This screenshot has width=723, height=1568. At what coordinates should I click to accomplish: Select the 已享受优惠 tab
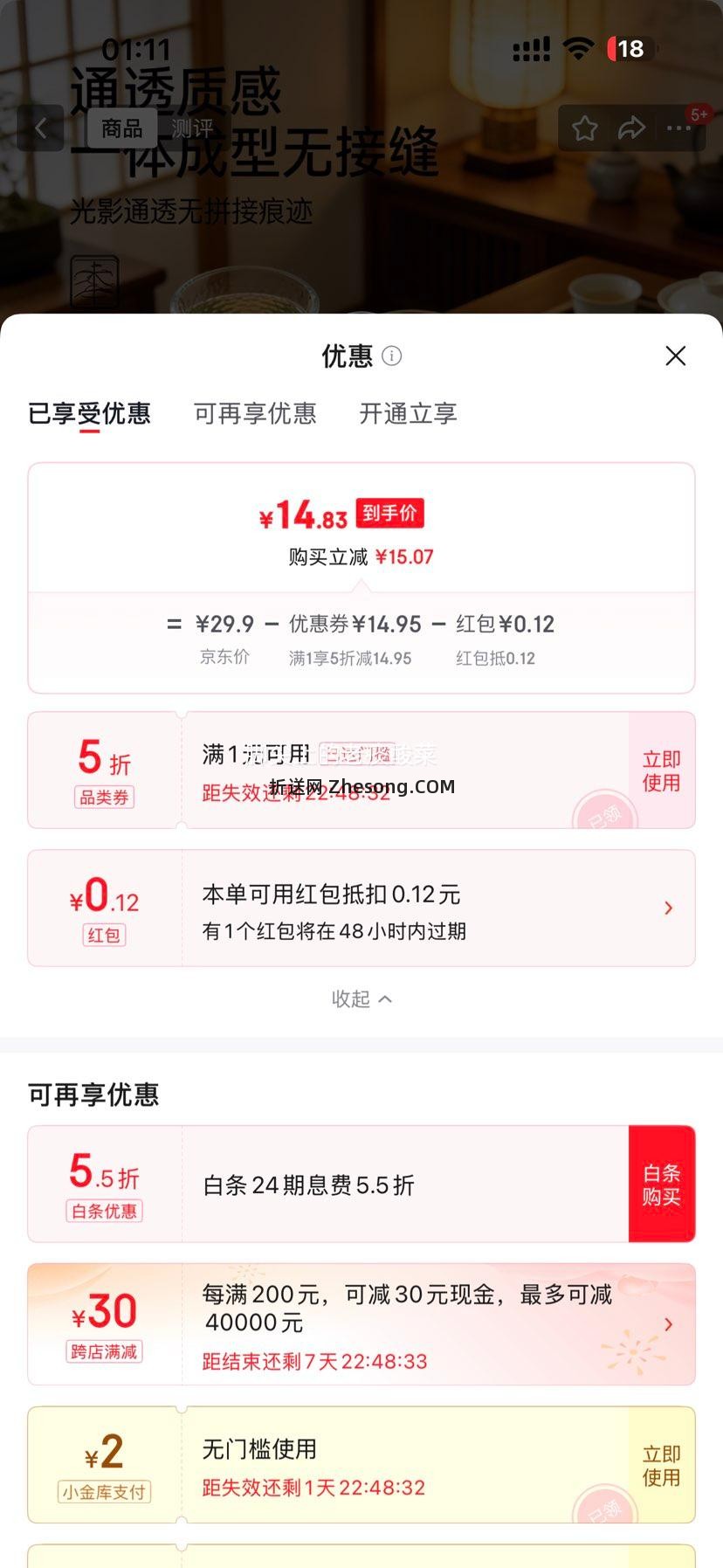pyautogui.click(x=89, y=413)
